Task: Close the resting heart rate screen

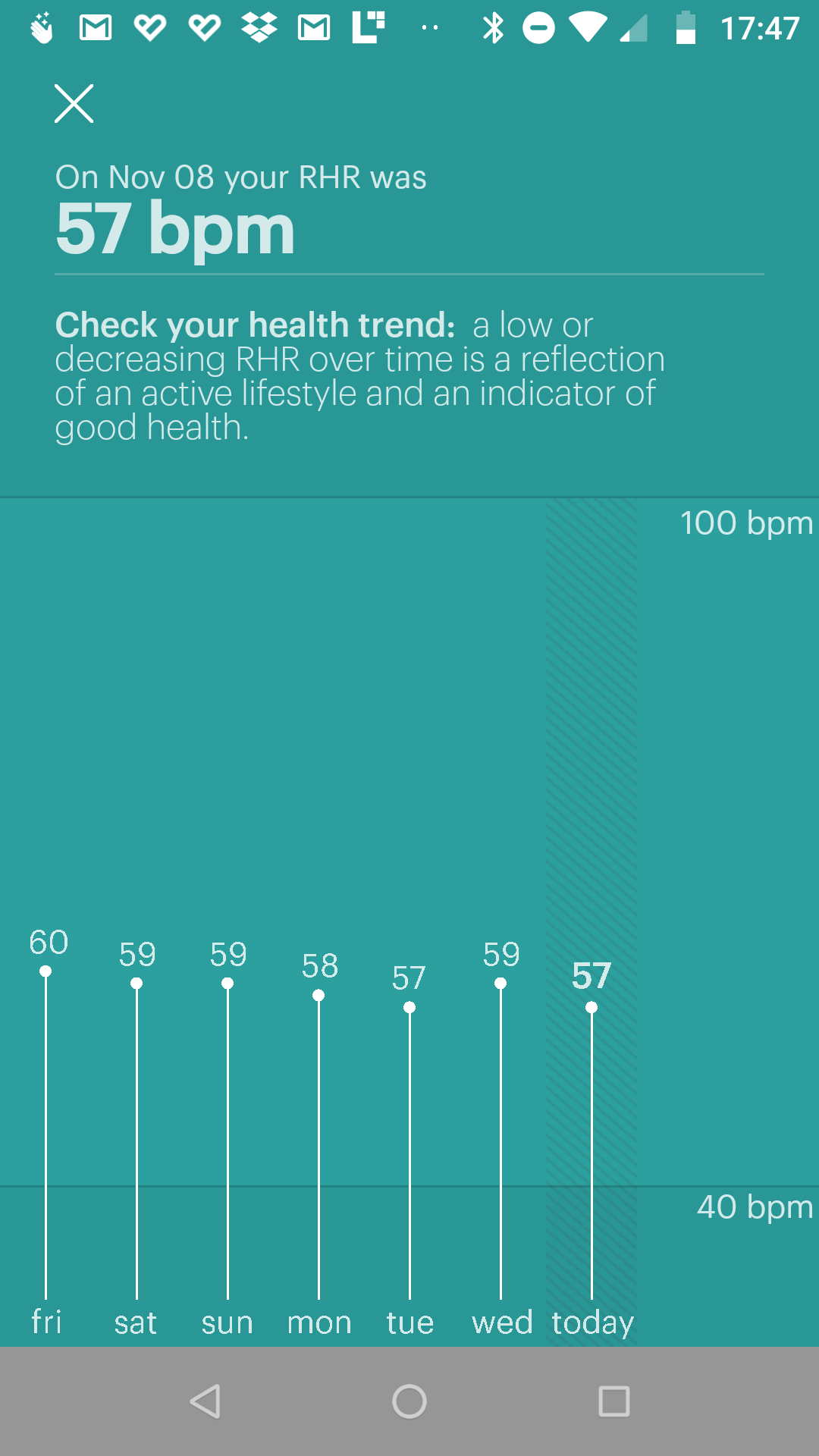Action: coord(74,104)
